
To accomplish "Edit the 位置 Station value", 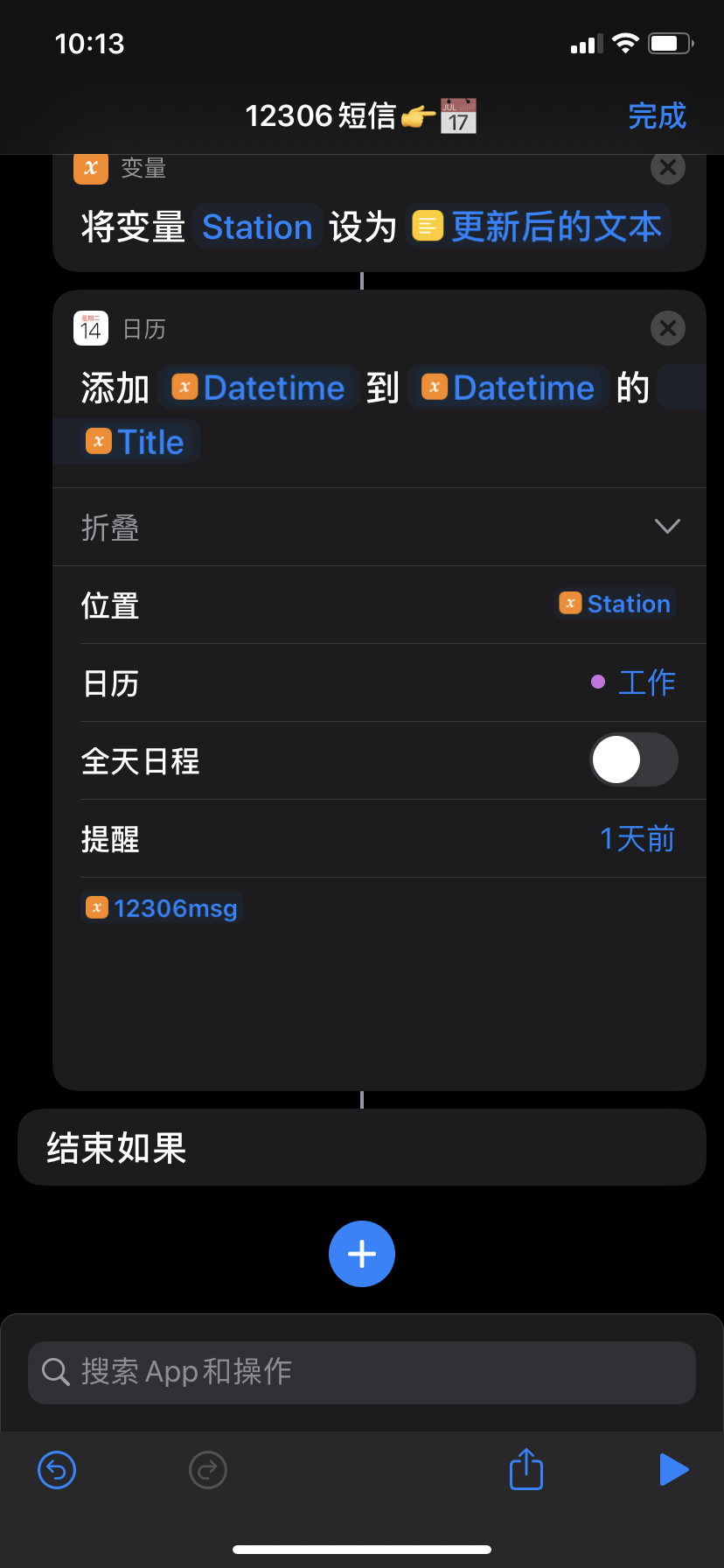I will (616, 604).
